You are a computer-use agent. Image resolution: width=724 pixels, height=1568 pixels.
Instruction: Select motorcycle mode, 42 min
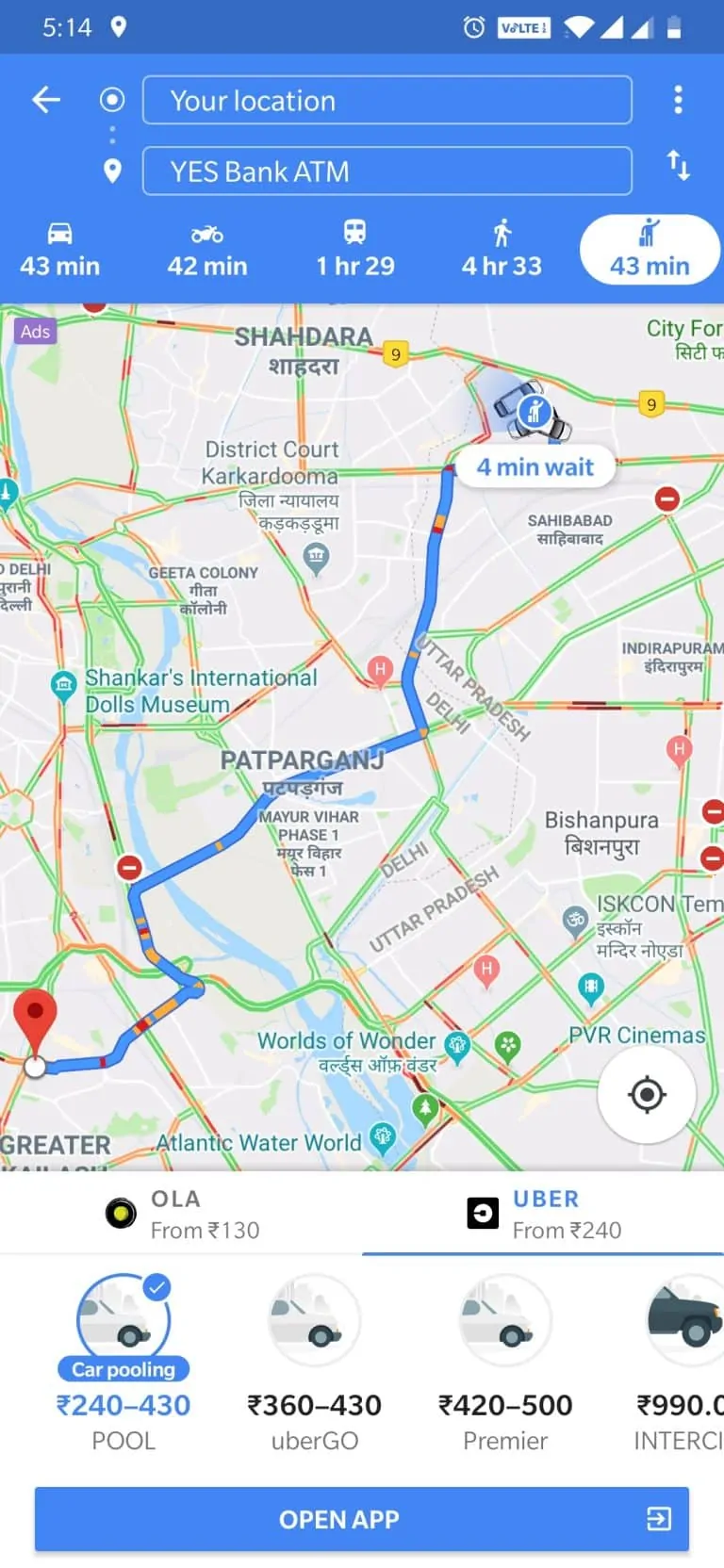click(207, 250)
